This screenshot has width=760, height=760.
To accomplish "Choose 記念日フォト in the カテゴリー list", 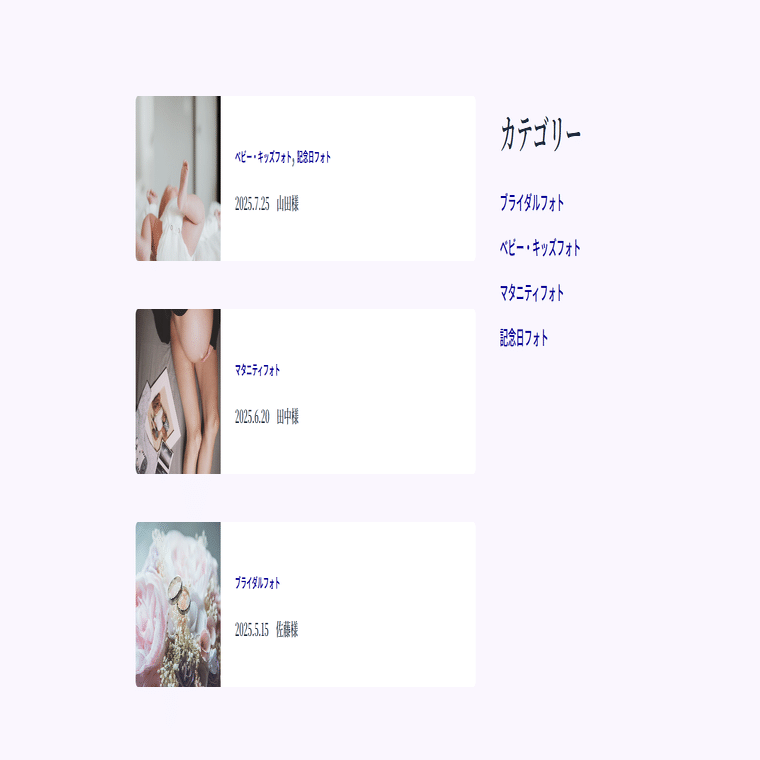I will (x=524, y=338).
